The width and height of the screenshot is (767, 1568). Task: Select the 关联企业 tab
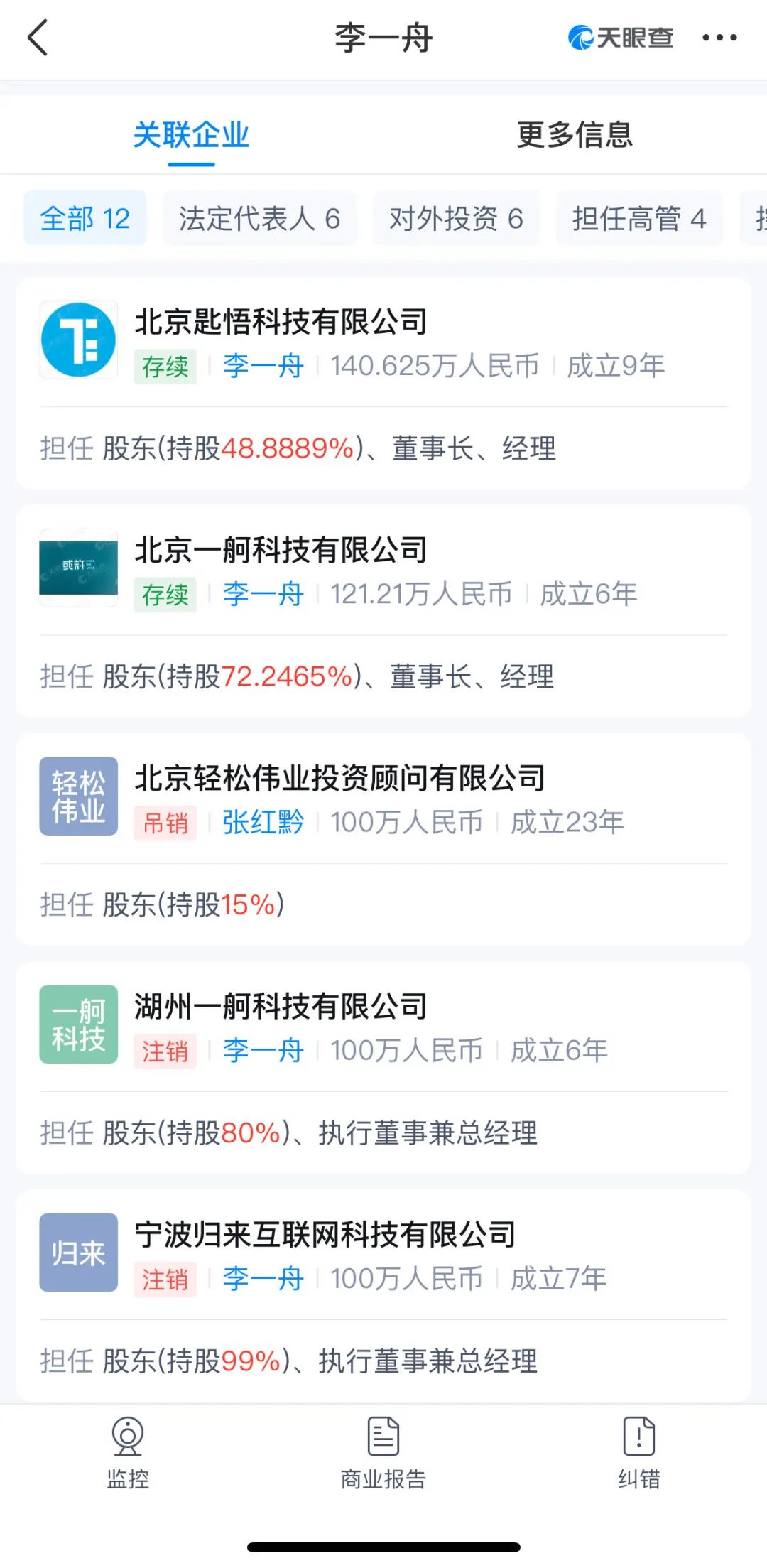pos(191,135)
